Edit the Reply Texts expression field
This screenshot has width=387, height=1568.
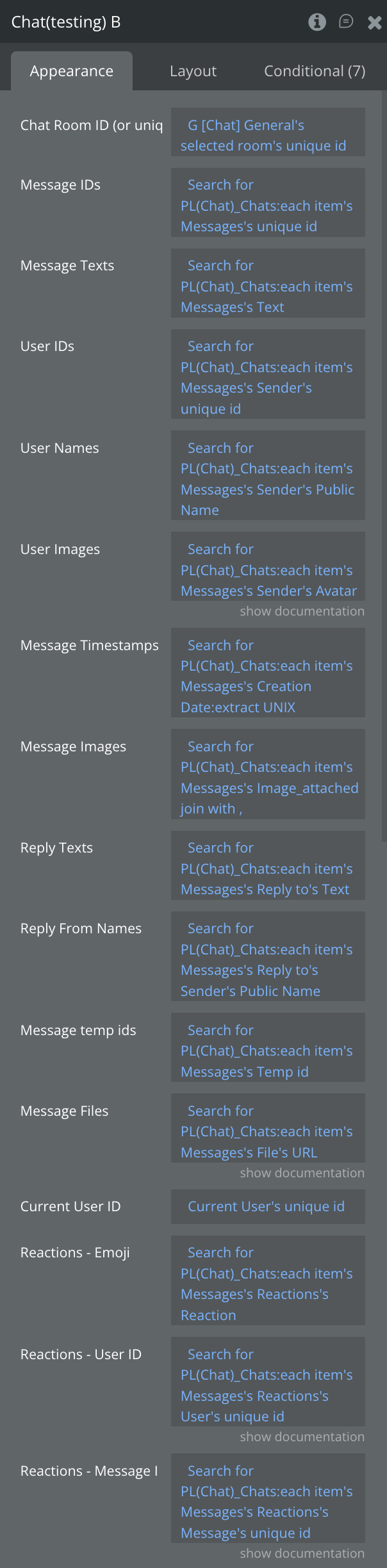click(268, 868)
